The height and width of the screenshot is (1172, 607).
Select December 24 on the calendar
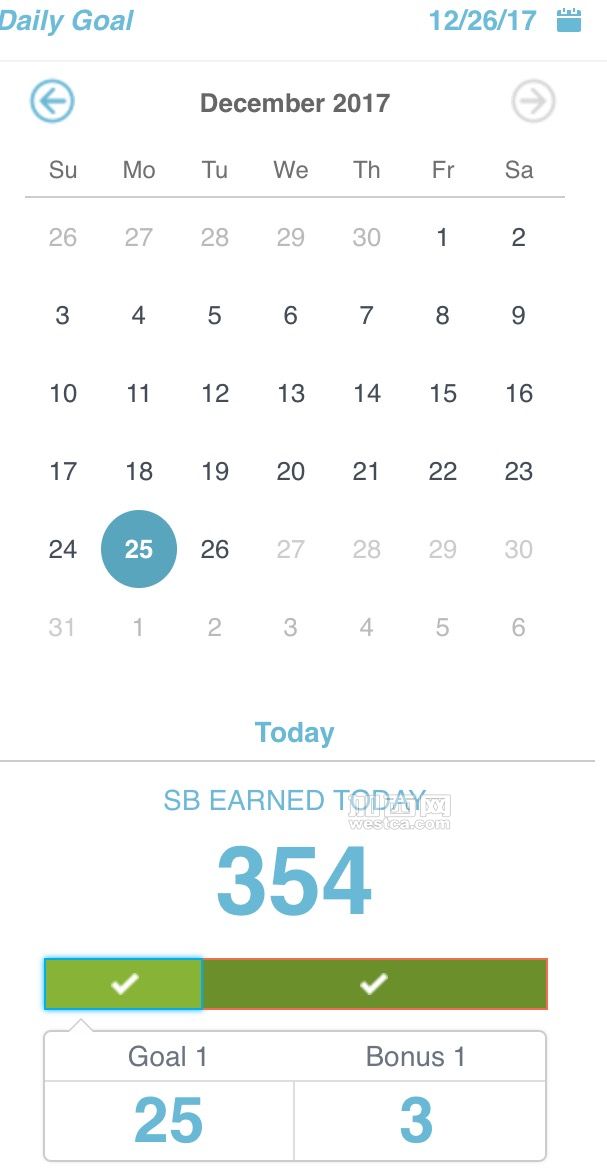[63, 549]
